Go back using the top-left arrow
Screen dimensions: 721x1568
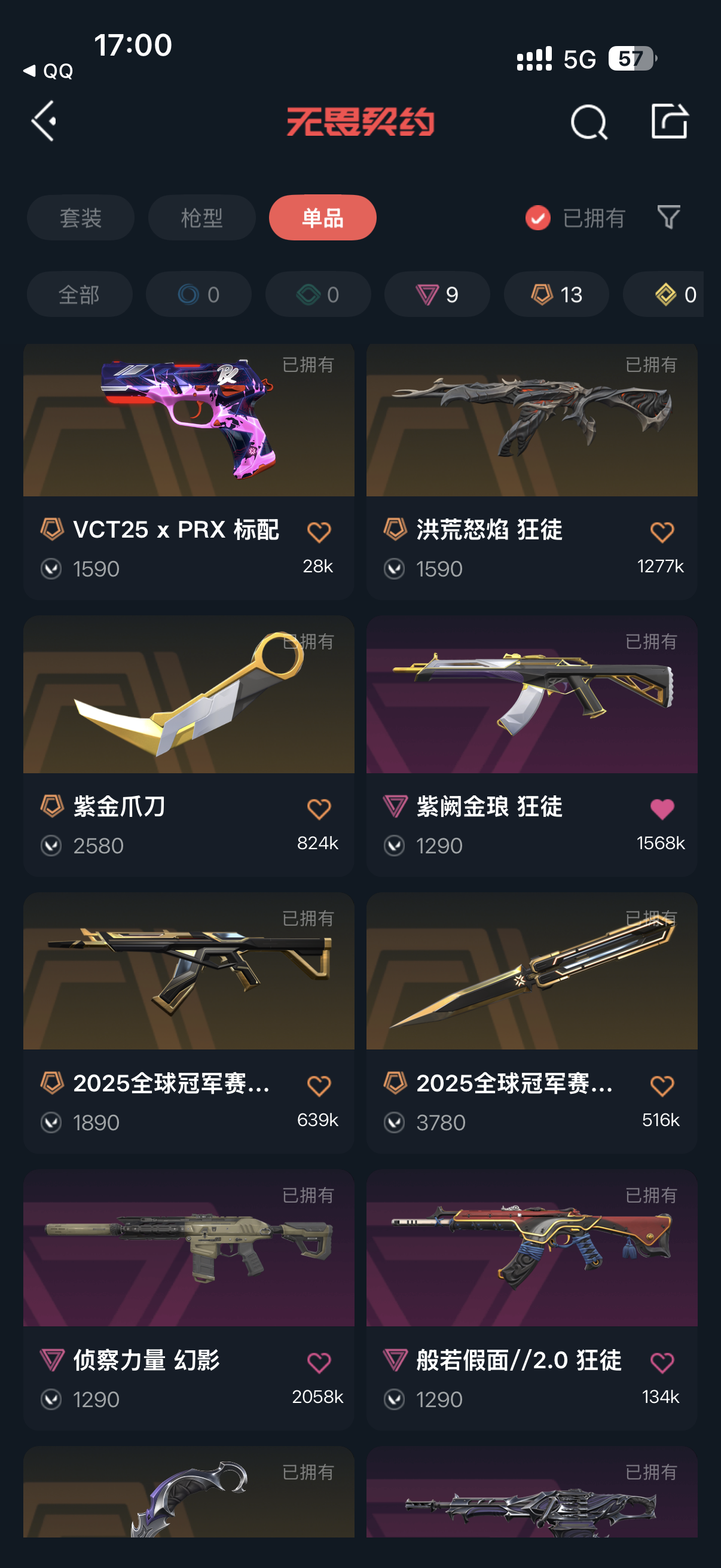(x=44, y=121)
